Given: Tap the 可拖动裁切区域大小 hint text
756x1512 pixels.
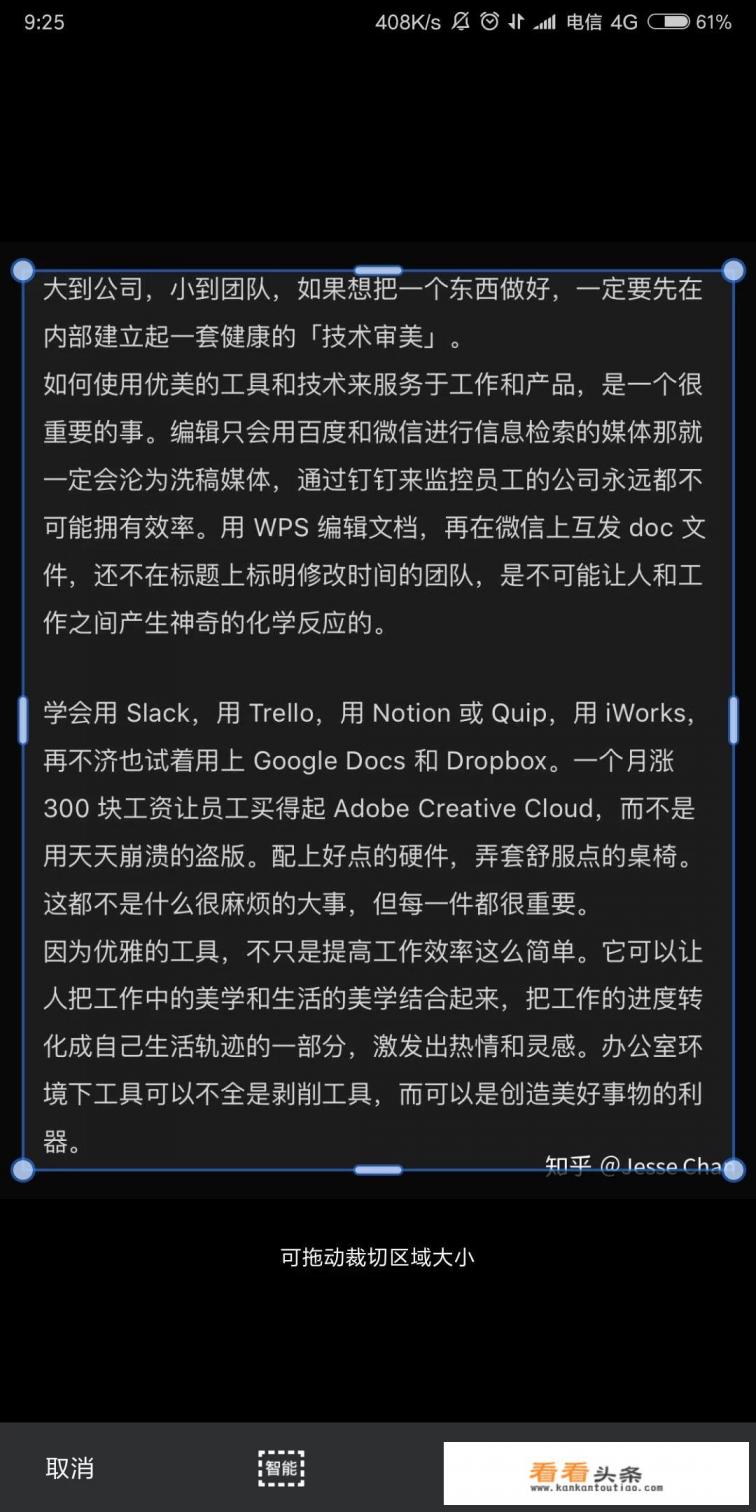Looking at the screenshot, I should (x=377, y=1258).
